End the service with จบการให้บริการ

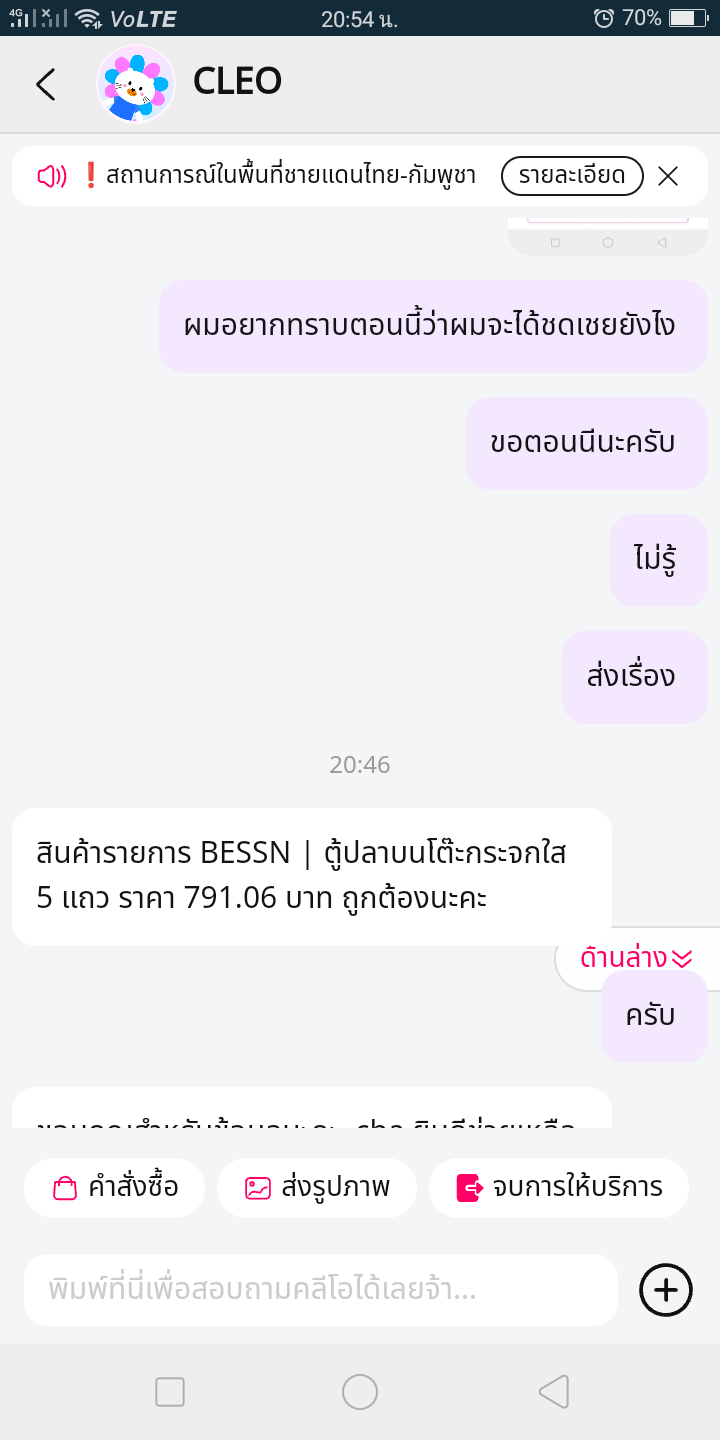(x=559, y=1188)
